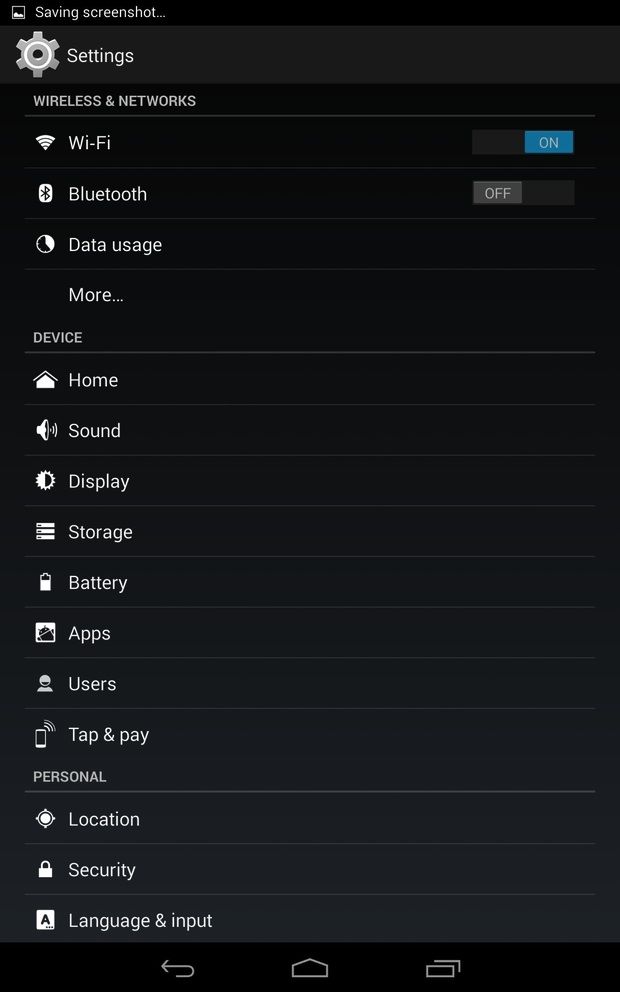Tap the system back button
Screen dimensions: 620x992
pyautogui.click(x=177, y=968)
